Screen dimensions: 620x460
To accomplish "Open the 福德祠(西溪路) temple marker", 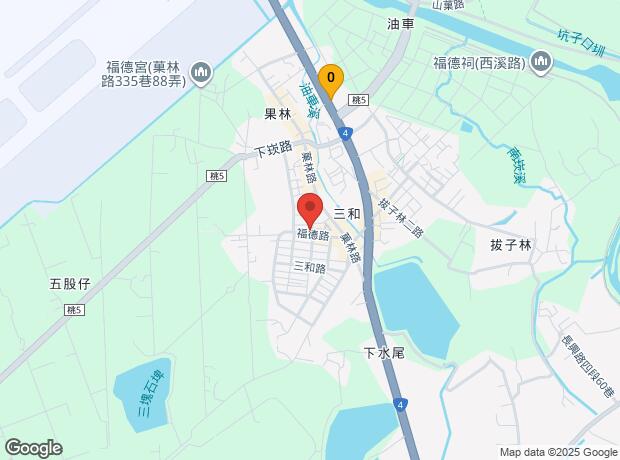I will point(542,62).
